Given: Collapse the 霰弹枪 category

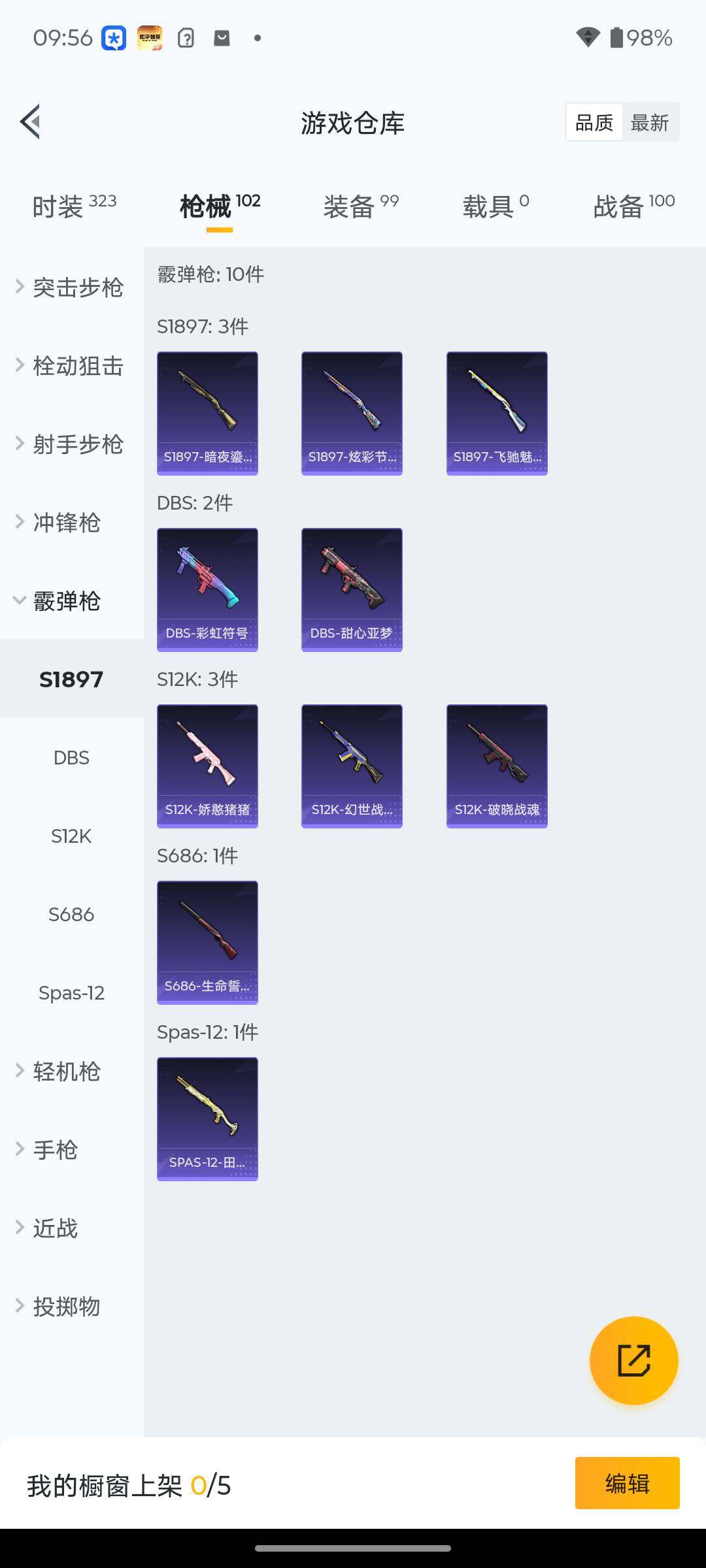Looking at the screenshot, I should (65, 601).
